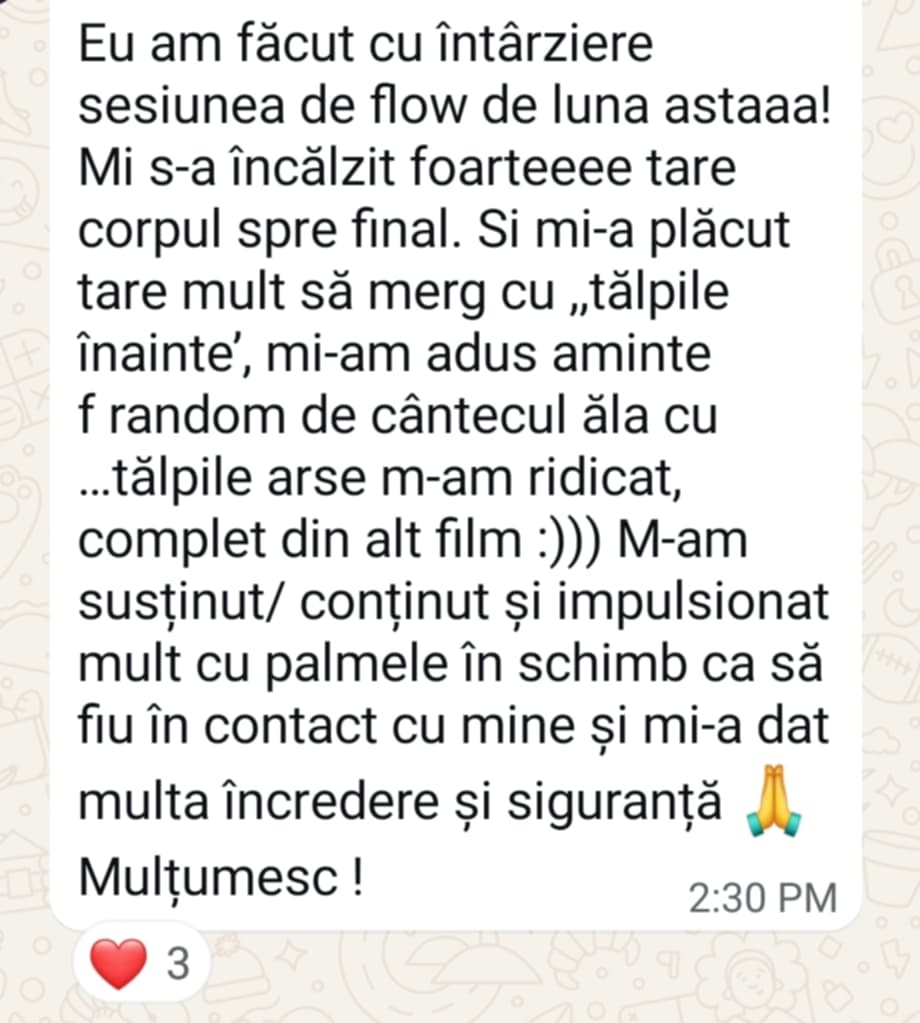This screenshot has width=920, height=1023.
Task: Open the heart reactions on the message
Action: coord(138,964)
